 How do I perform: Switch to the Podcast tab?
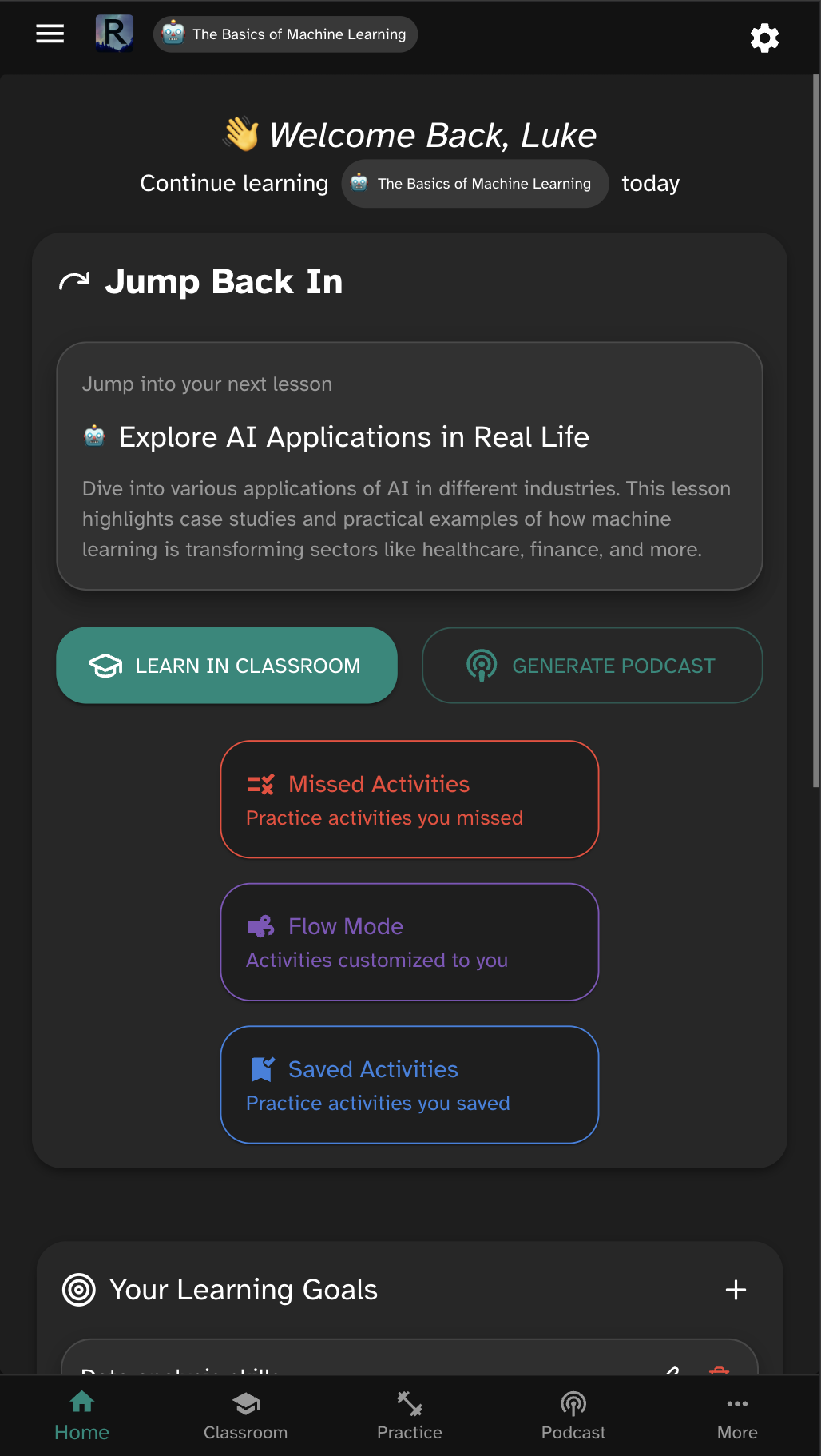(573, 1416)
